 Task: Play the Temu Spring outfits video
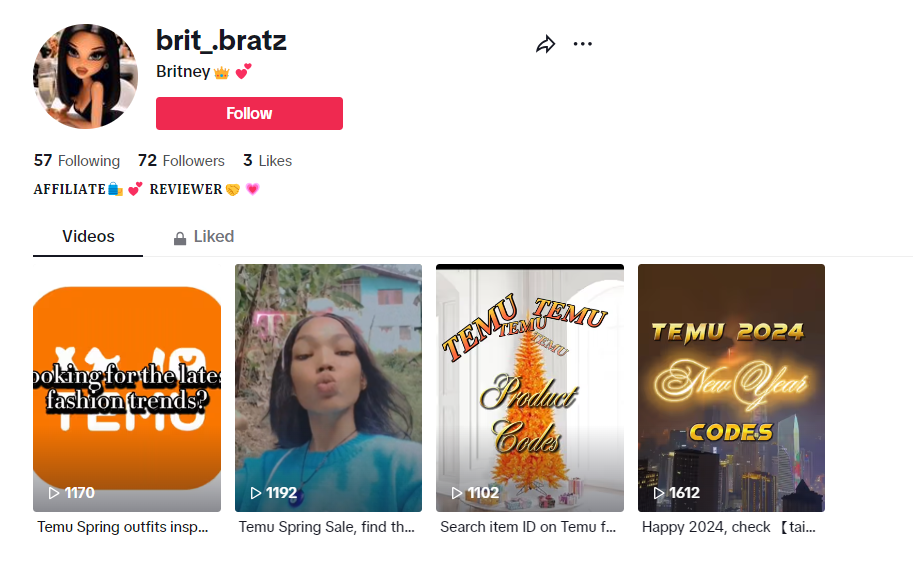pyautogui.click(x=127, y=388)
